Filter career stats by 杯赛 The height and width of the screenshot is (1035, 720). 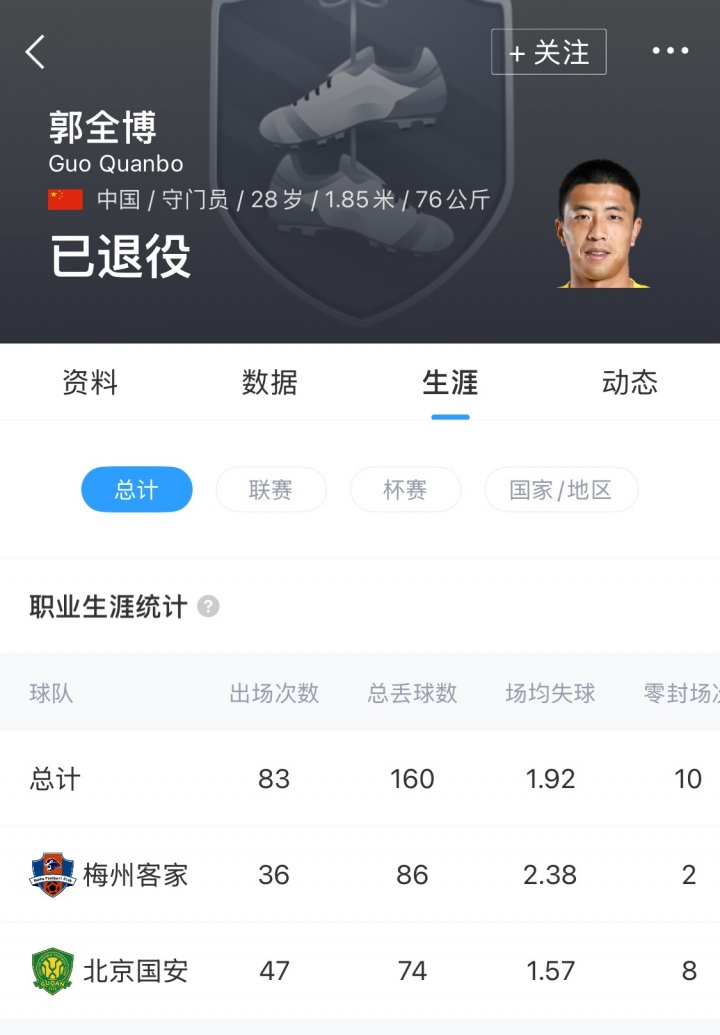[x=405, y=490]
